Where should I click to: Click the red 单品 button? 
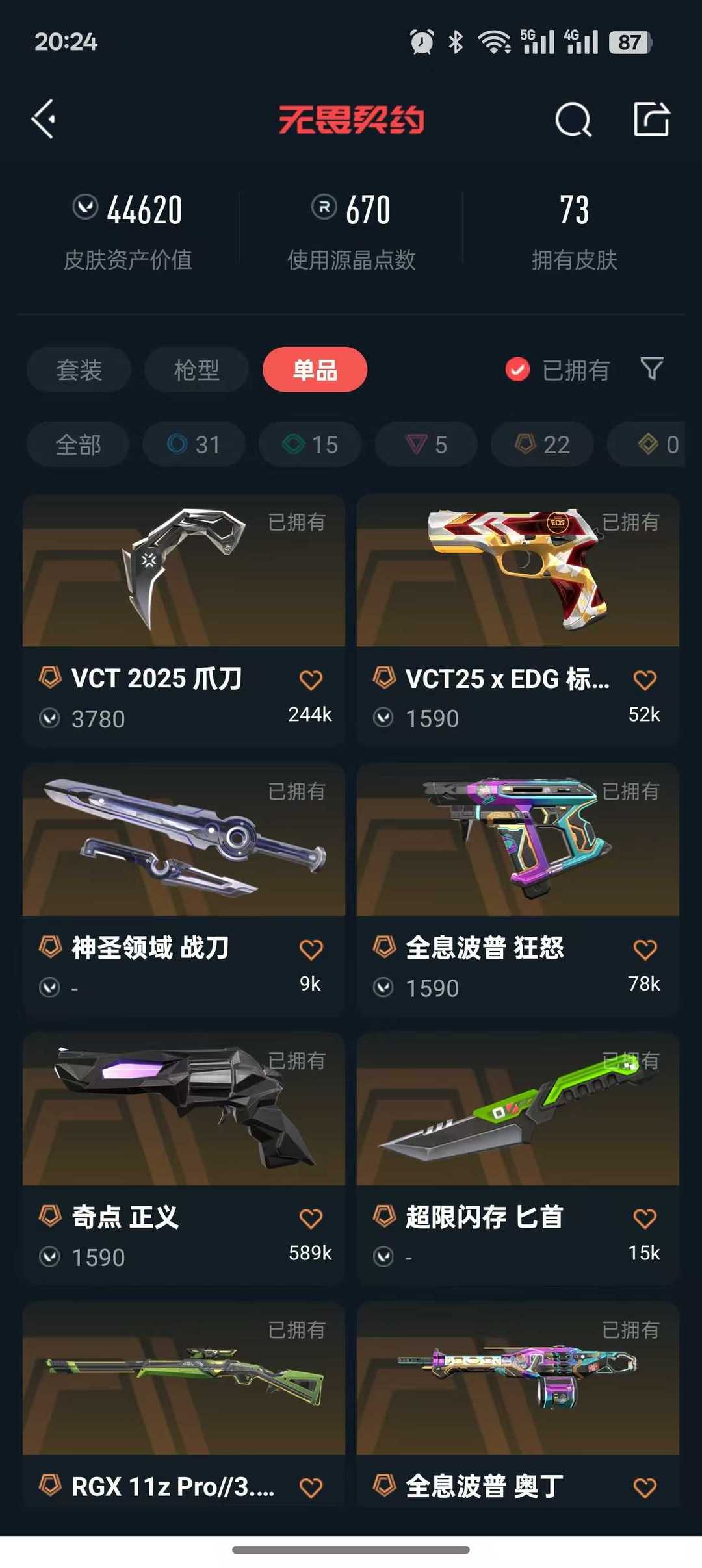click(x=315, y=370)
